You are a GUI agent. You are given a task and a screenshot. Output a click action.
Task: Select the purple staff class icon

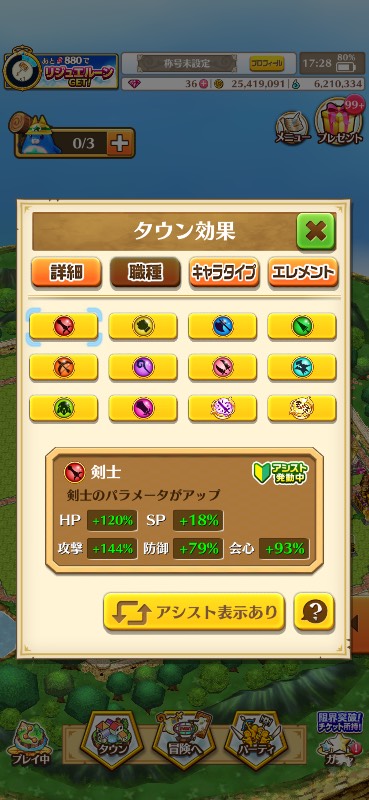pyautogui.click(x=143, y=367)
